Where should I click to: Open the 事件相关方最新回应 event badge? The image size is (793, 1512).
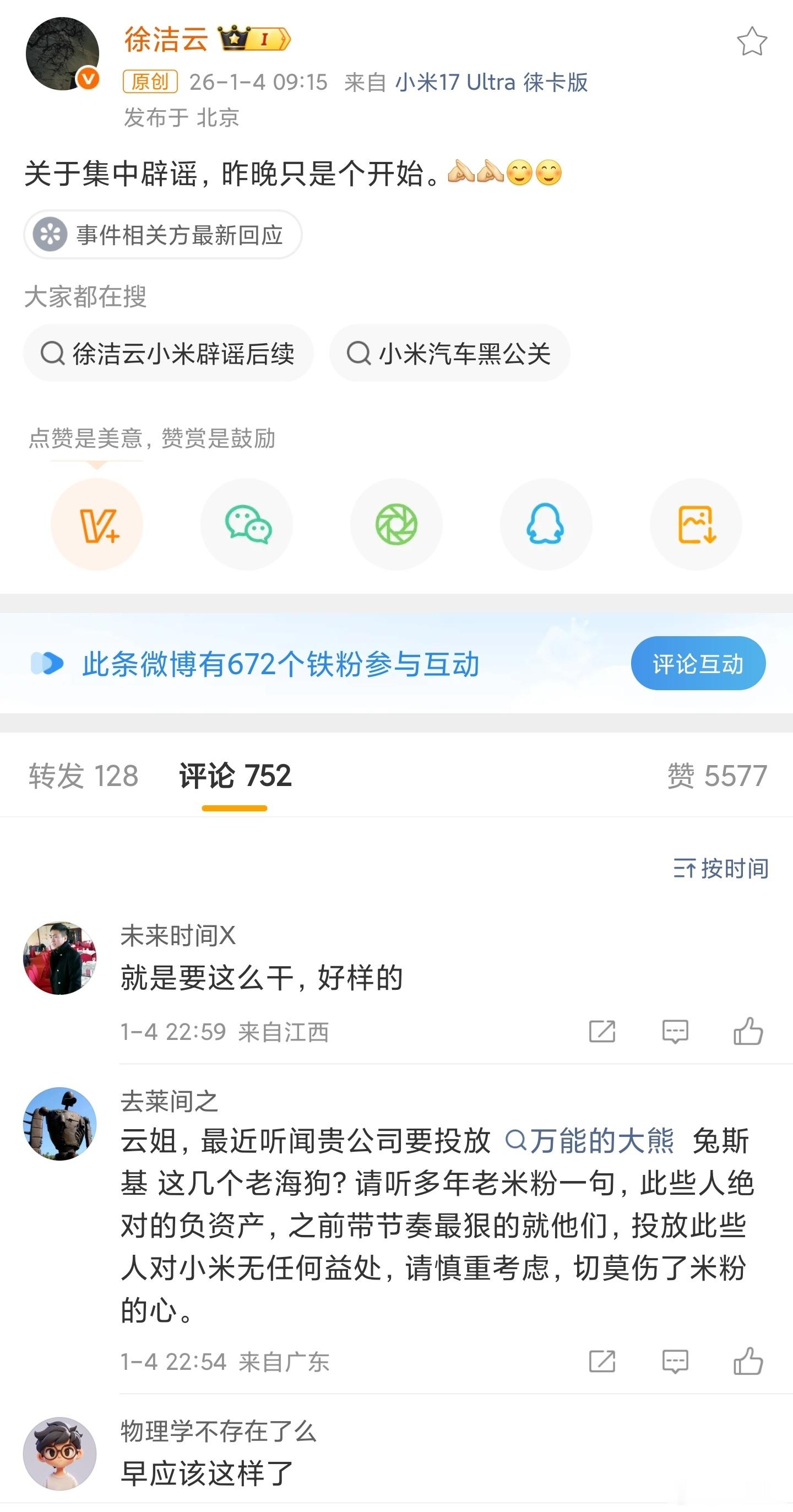(x=163, y=235)
